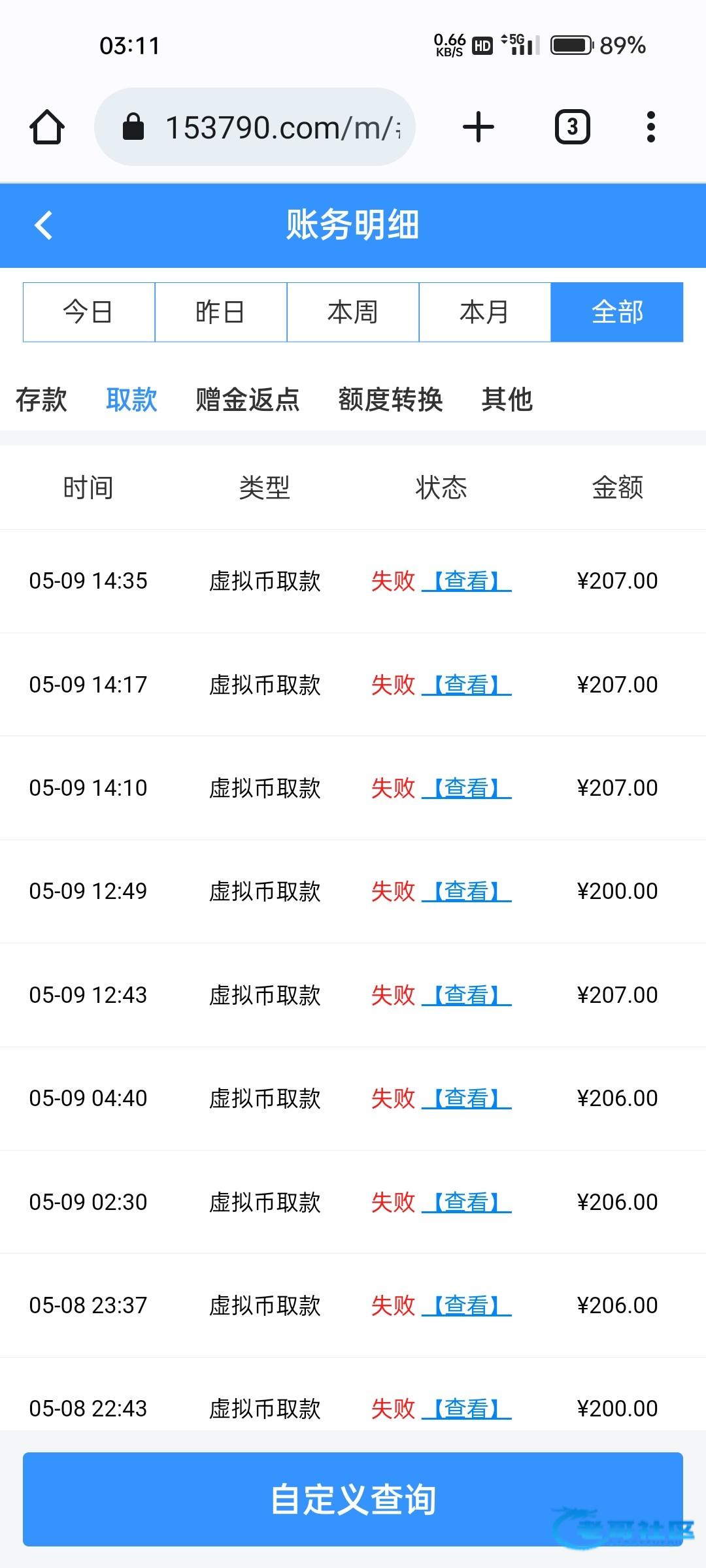Open the 额度转换 tab

tap(390, 399)
